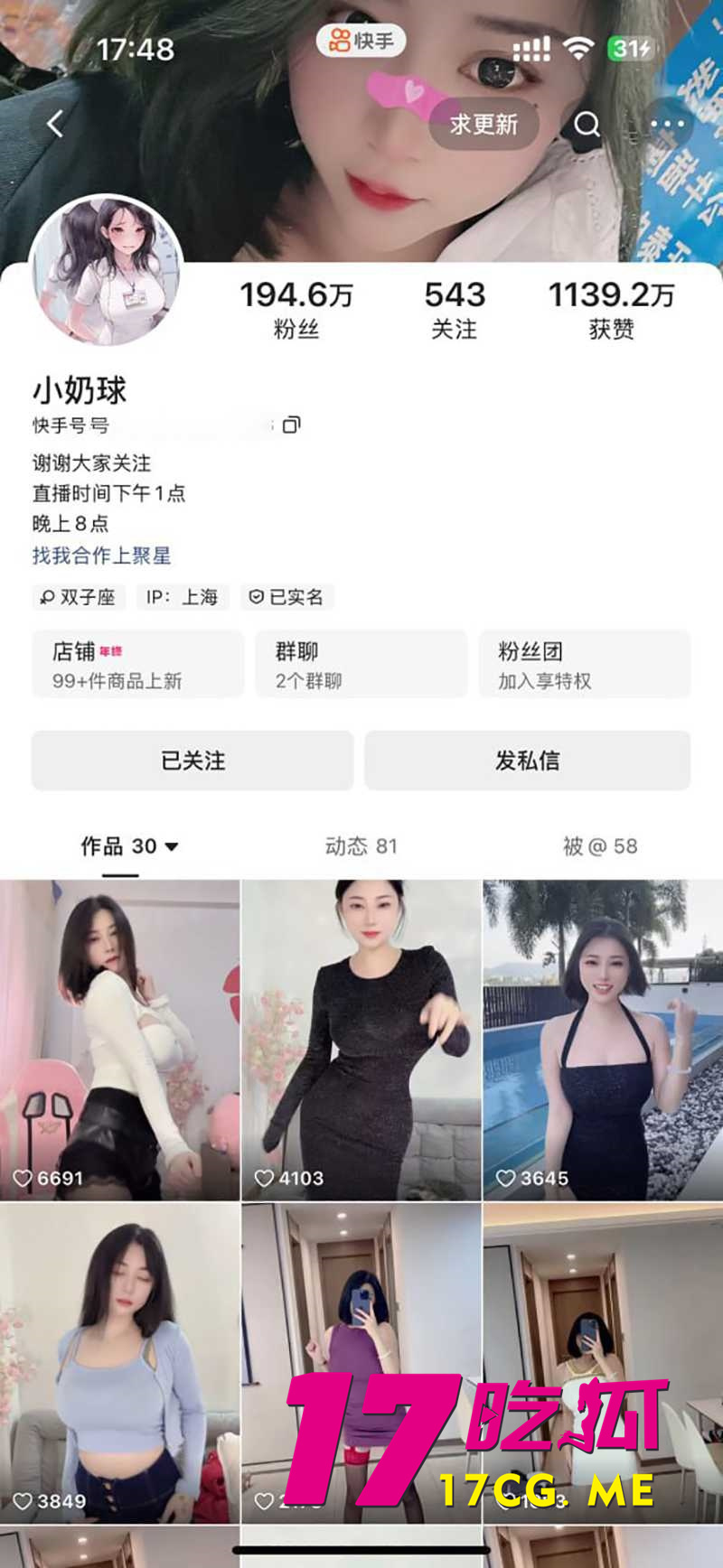Open the 店铺 shop with 99+ new items
This screenshot has width=723, height=1568.
(137, 664)
